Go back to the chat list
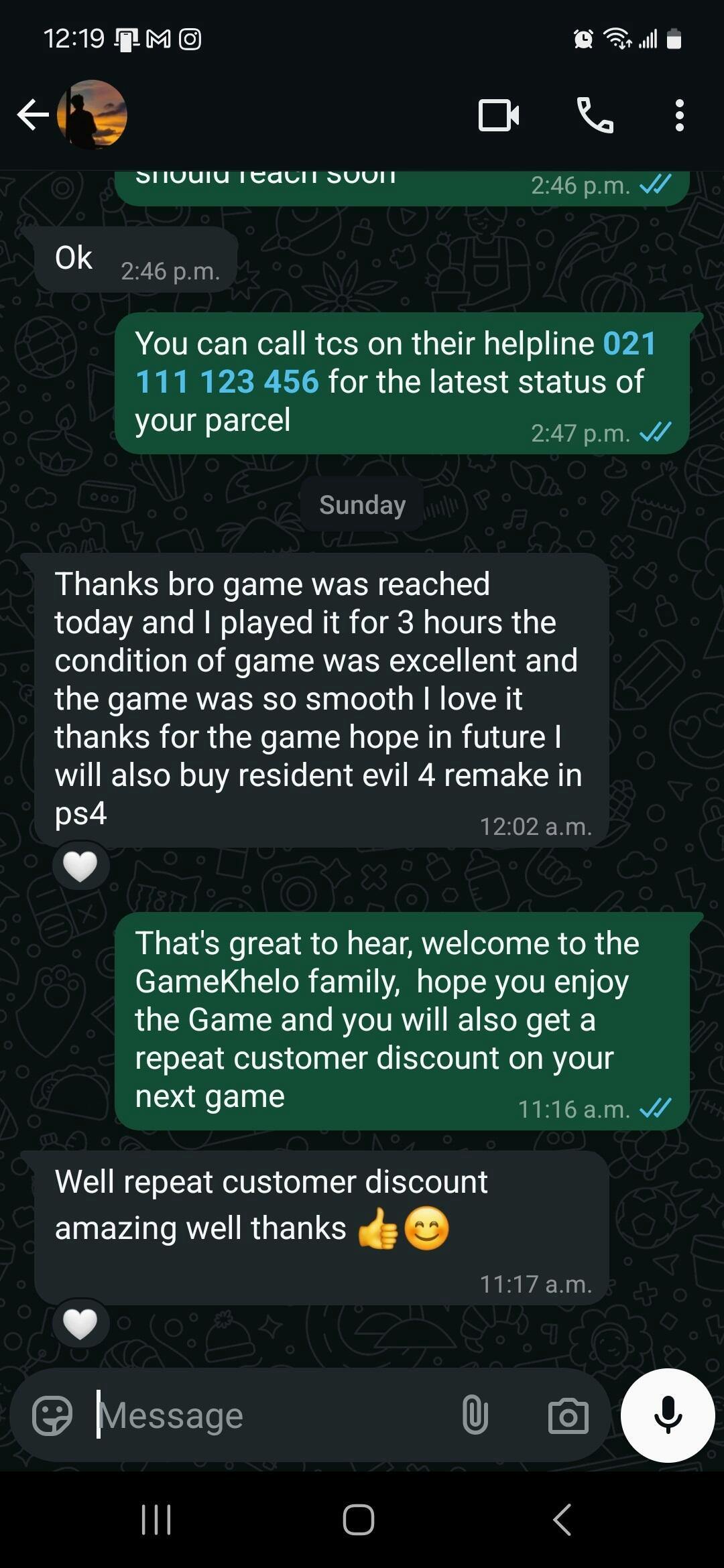Image resolution: width=724 pixels, height=1568 pixels. 32,115
